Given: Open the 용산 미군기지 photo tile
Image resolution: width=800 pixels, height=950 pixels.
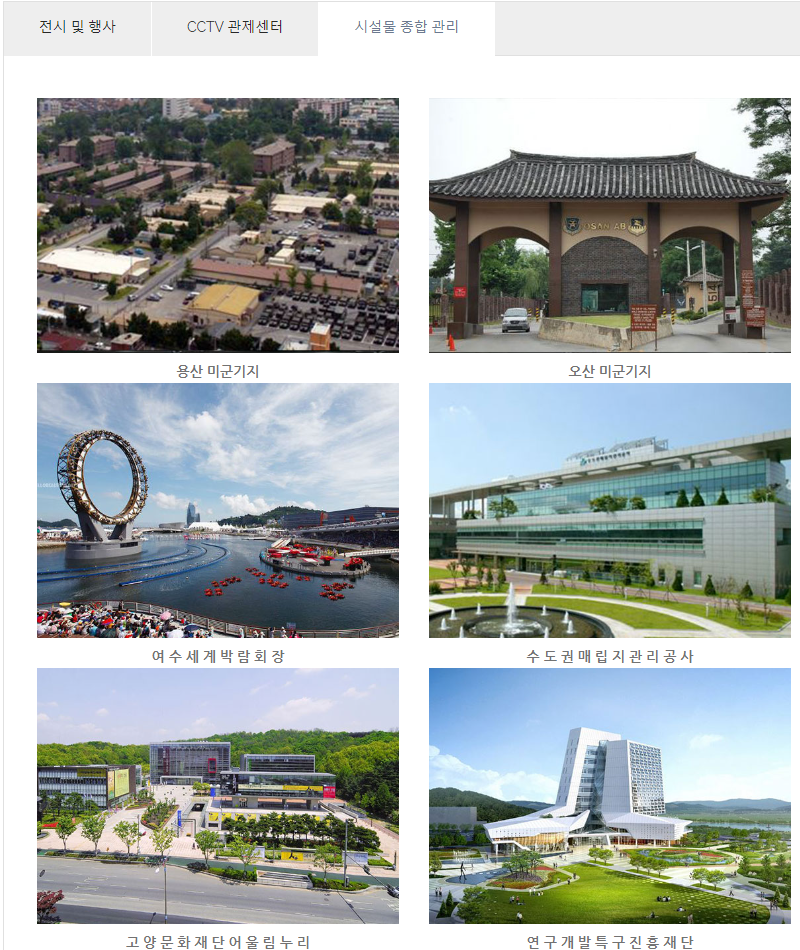Looking at the screenshot, I should click(218, 225).
